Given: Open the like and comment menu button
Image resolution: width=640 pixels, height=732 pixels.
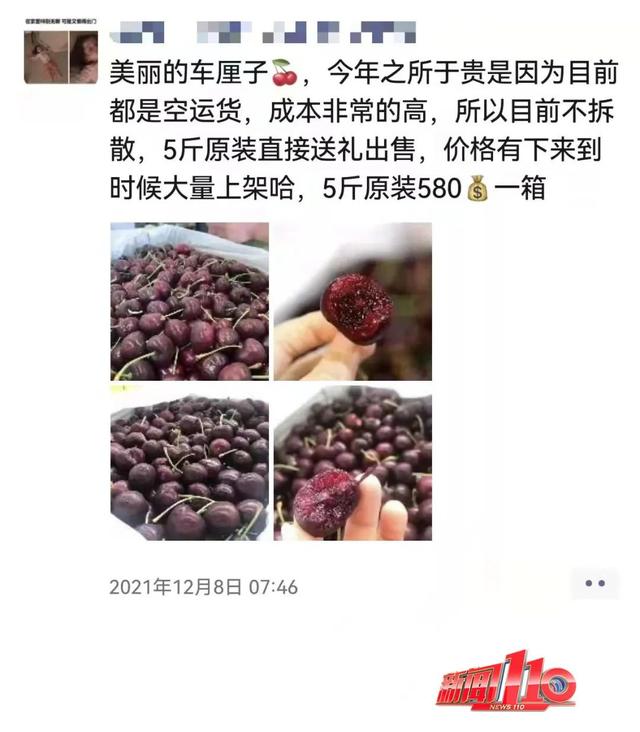Looking at the screenshot, I should tap(595, 583).
